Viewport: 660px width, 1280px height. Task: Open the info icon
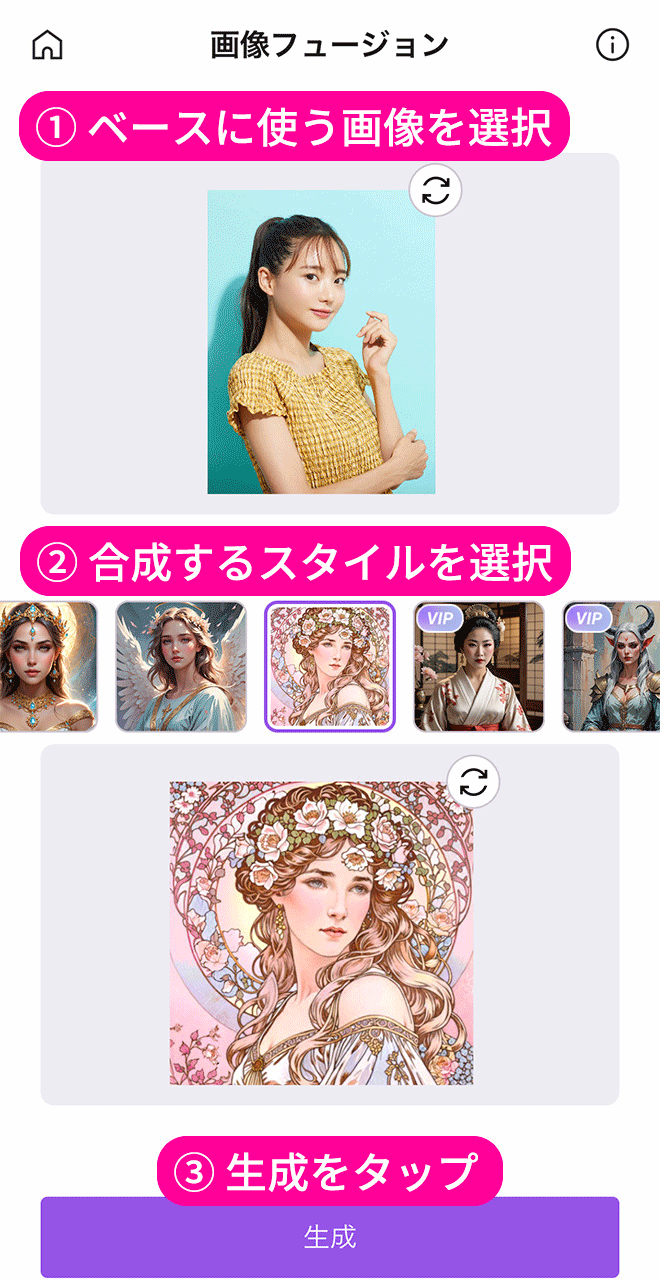612,45
